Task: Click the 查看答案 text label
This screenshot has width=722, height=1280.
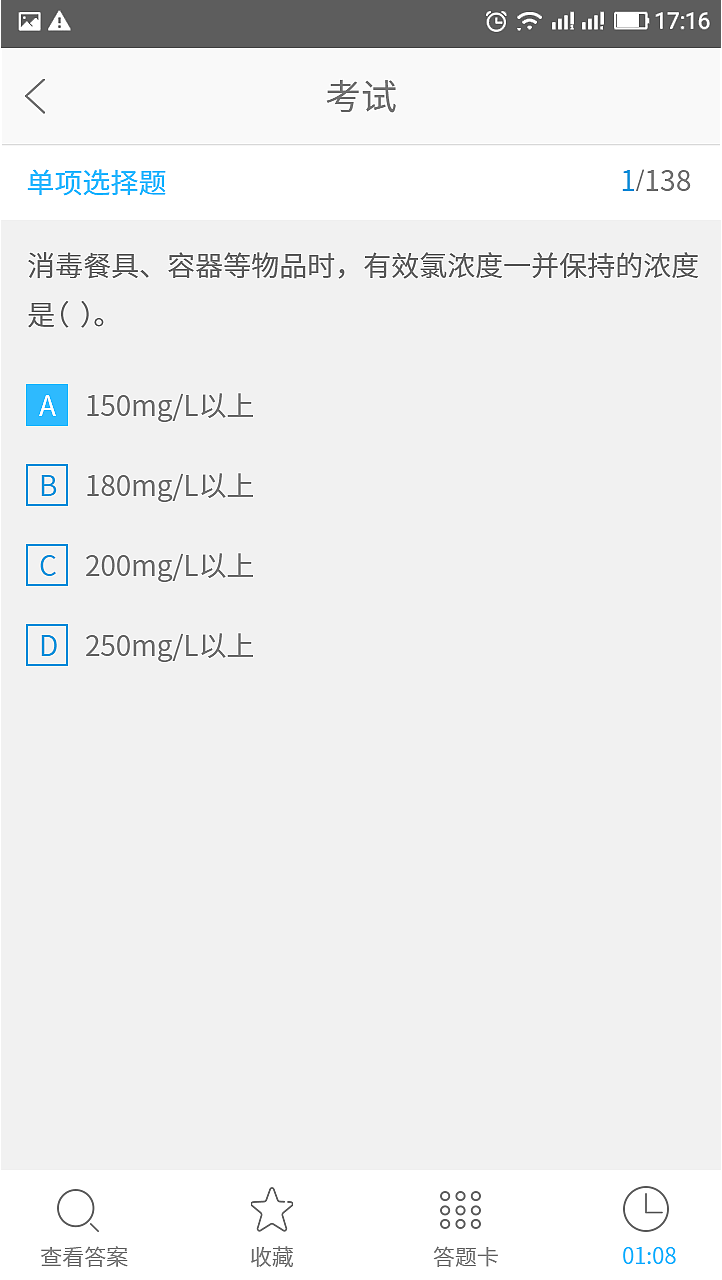Action: tap(83, 1259)
